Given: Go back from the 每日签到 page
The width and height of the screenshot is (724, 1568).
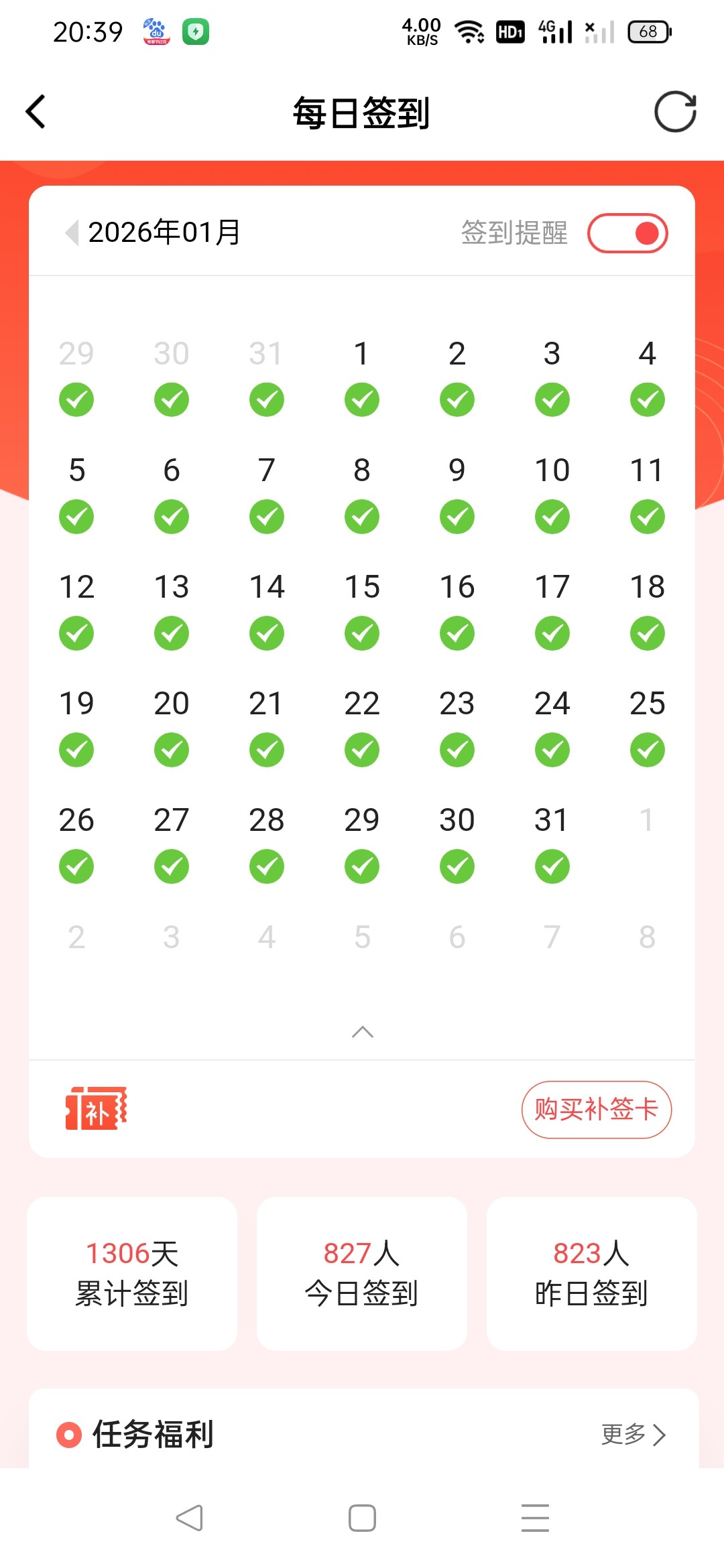Looking at the screenshot, I should pyautogui.click(x=36, y=112).
